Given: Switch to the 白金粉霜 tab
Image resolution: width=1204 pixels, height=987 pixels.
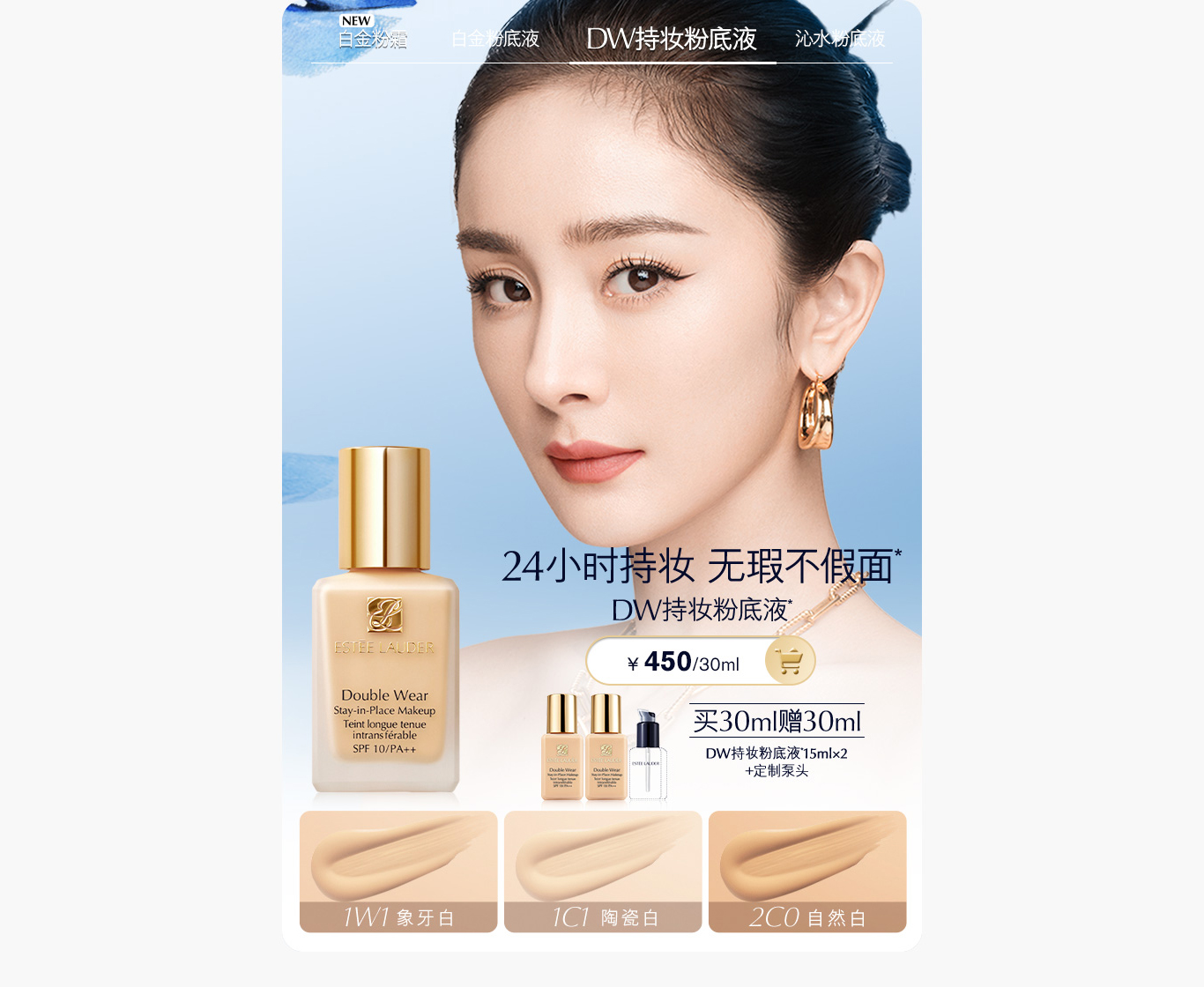Looking at the screenshot, I should click(x=373, y=39).
